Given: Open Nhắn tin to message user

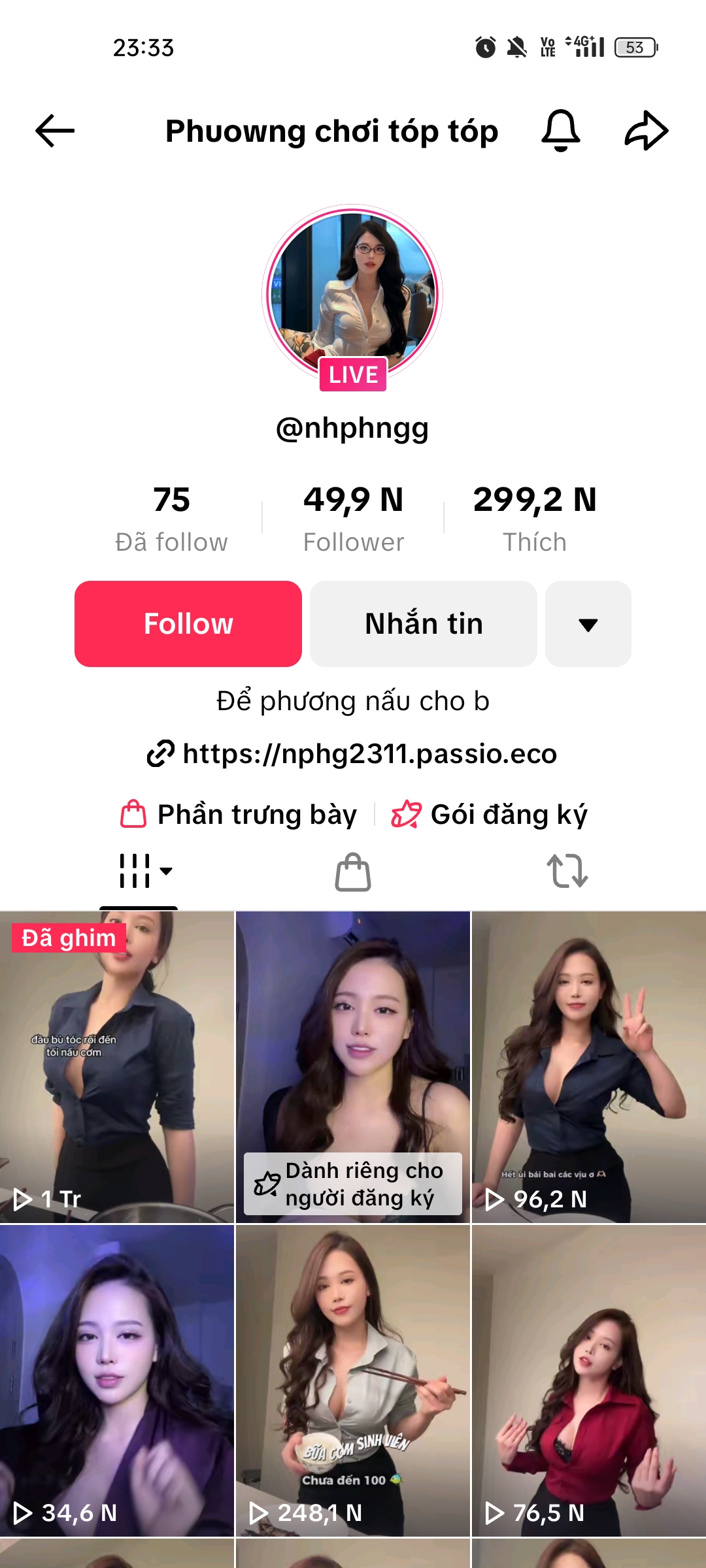Looking at the screenshot, I should [424, 624].
